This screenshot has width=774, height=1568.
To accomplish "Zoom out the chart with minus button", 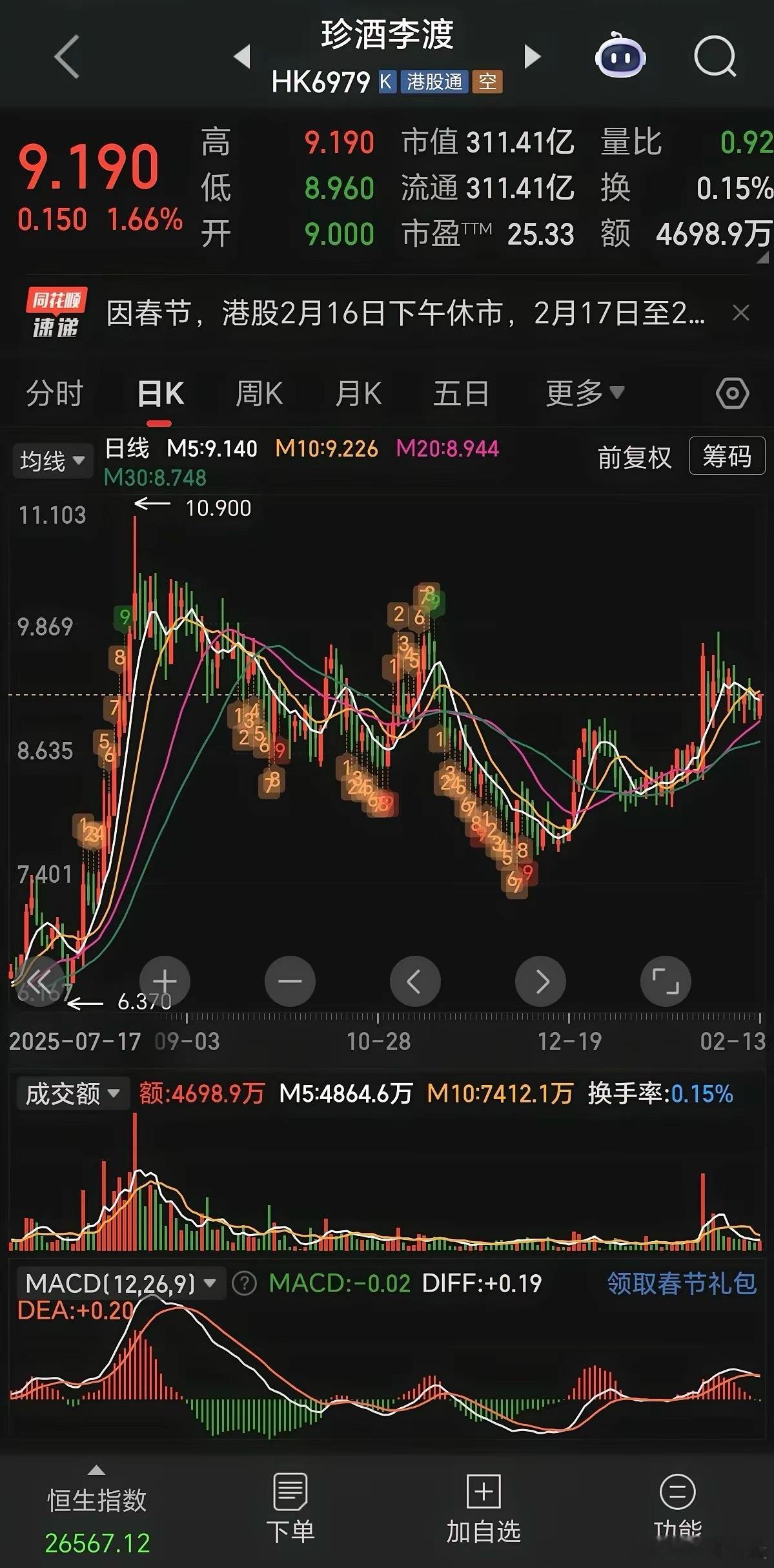I will tap(290, 982).
